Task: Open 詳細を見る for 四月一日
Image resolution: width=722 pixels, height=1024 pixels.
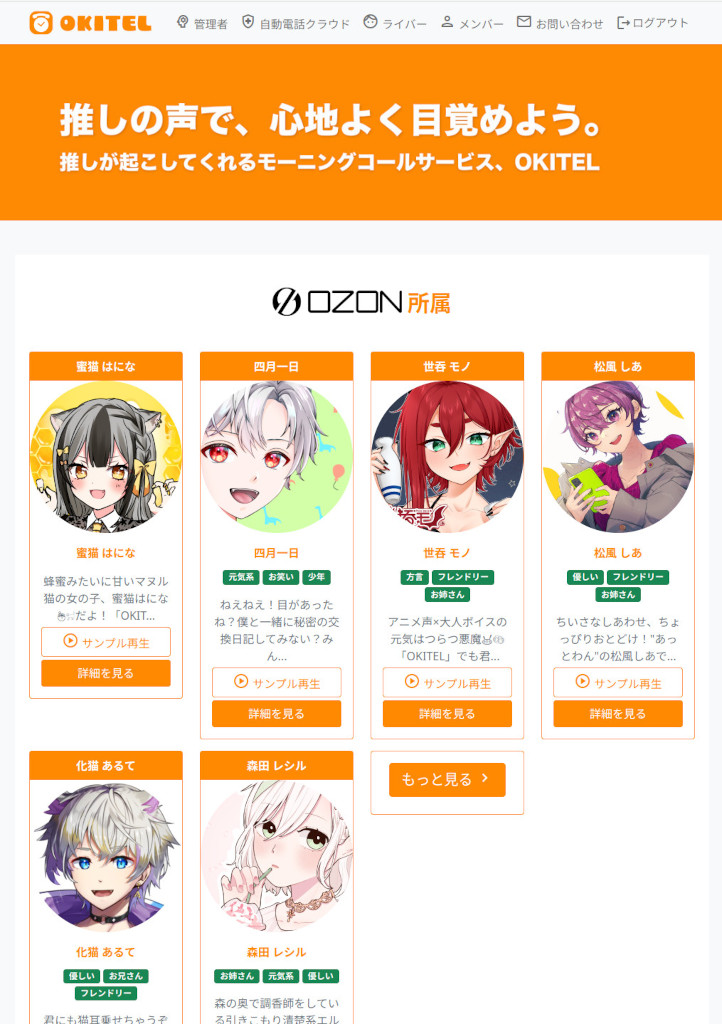Action: (x=277, y=714)
